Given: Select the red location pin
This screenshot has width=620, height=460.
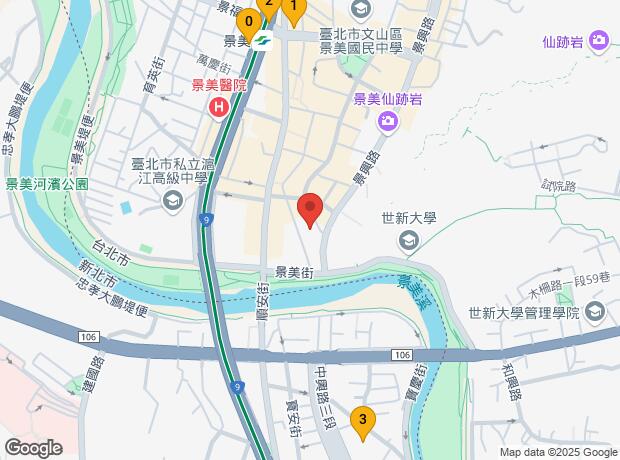Looking at the screenshot, I should pos(310,210).
